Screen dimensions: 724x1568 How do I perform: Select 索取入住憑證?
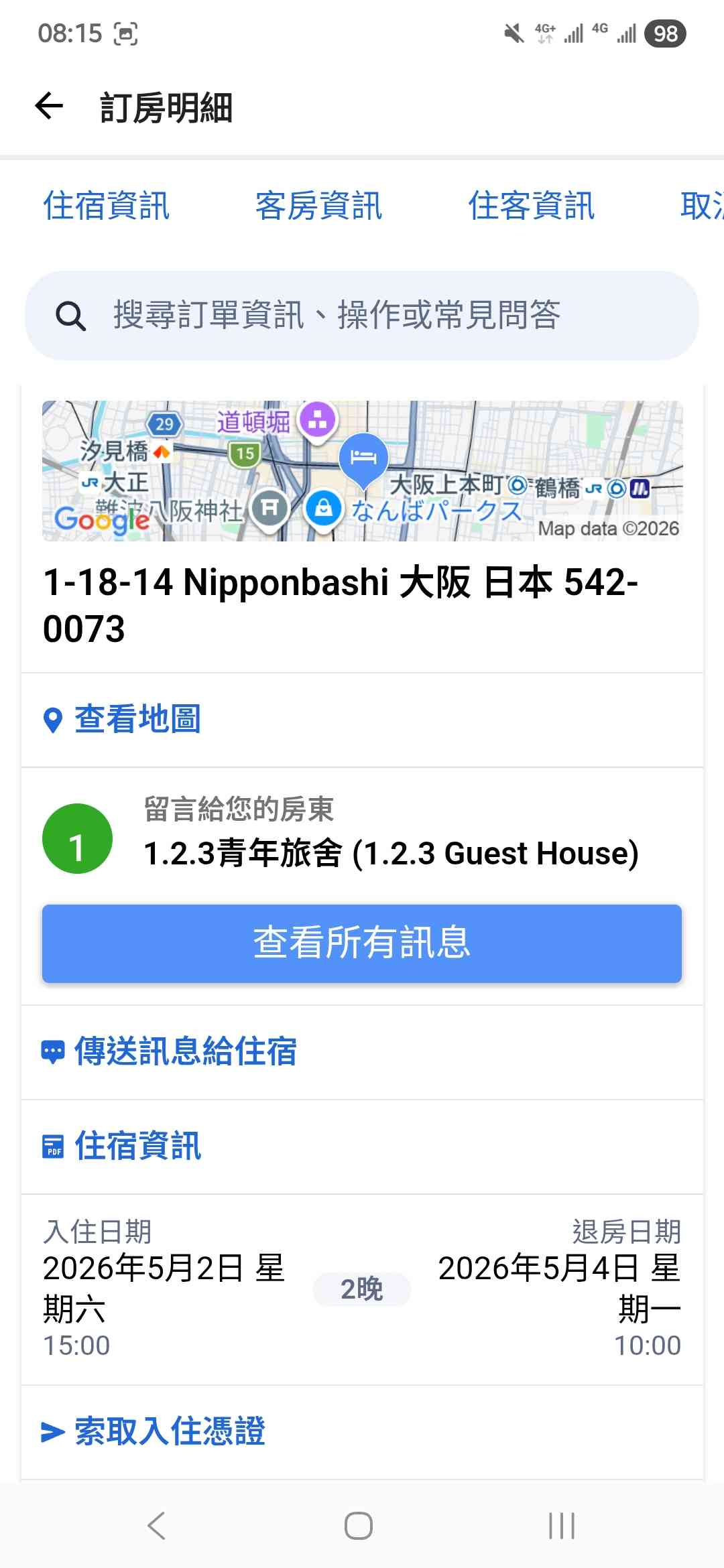click(x=169, y=1431)
